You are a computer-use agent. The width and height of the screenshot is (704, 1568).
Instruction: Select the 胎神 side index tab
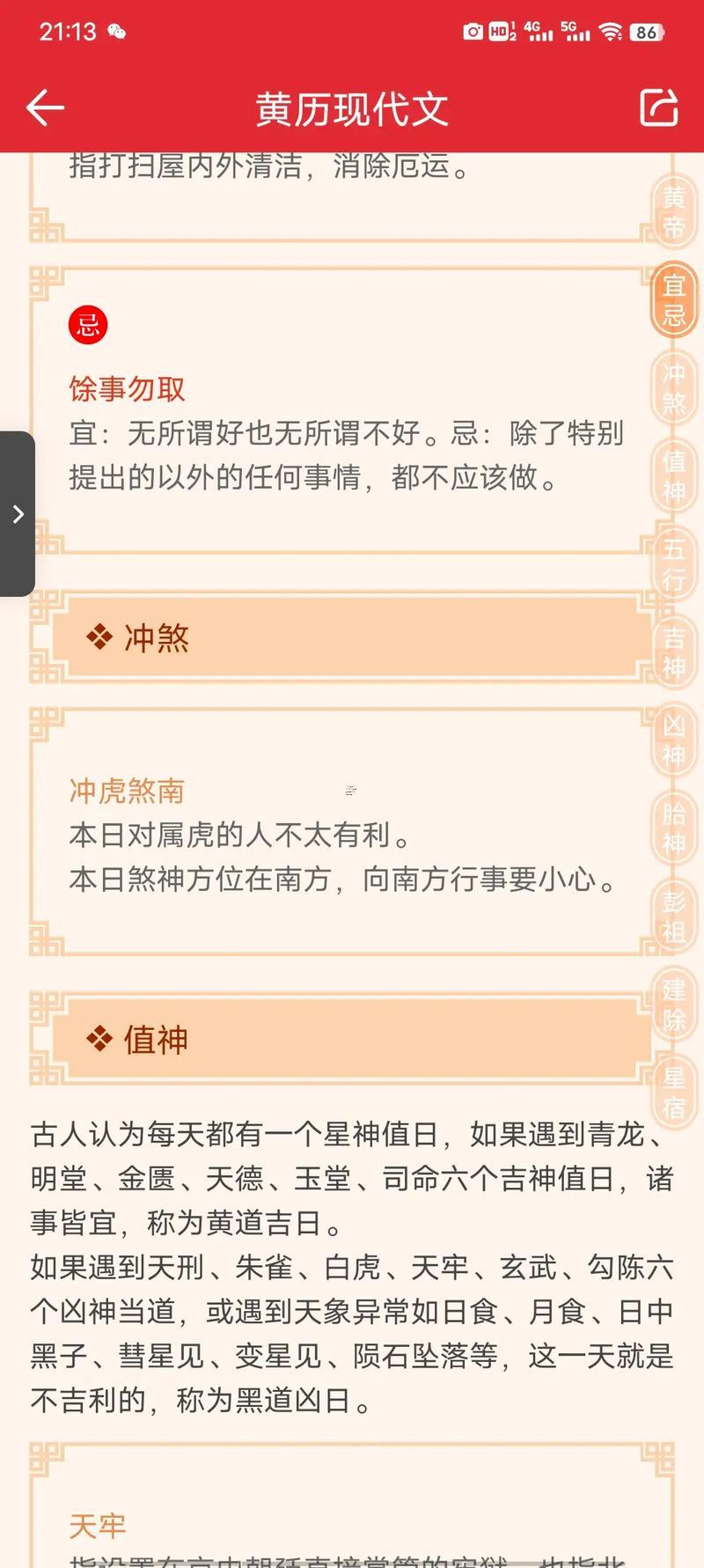coord(674,828)
